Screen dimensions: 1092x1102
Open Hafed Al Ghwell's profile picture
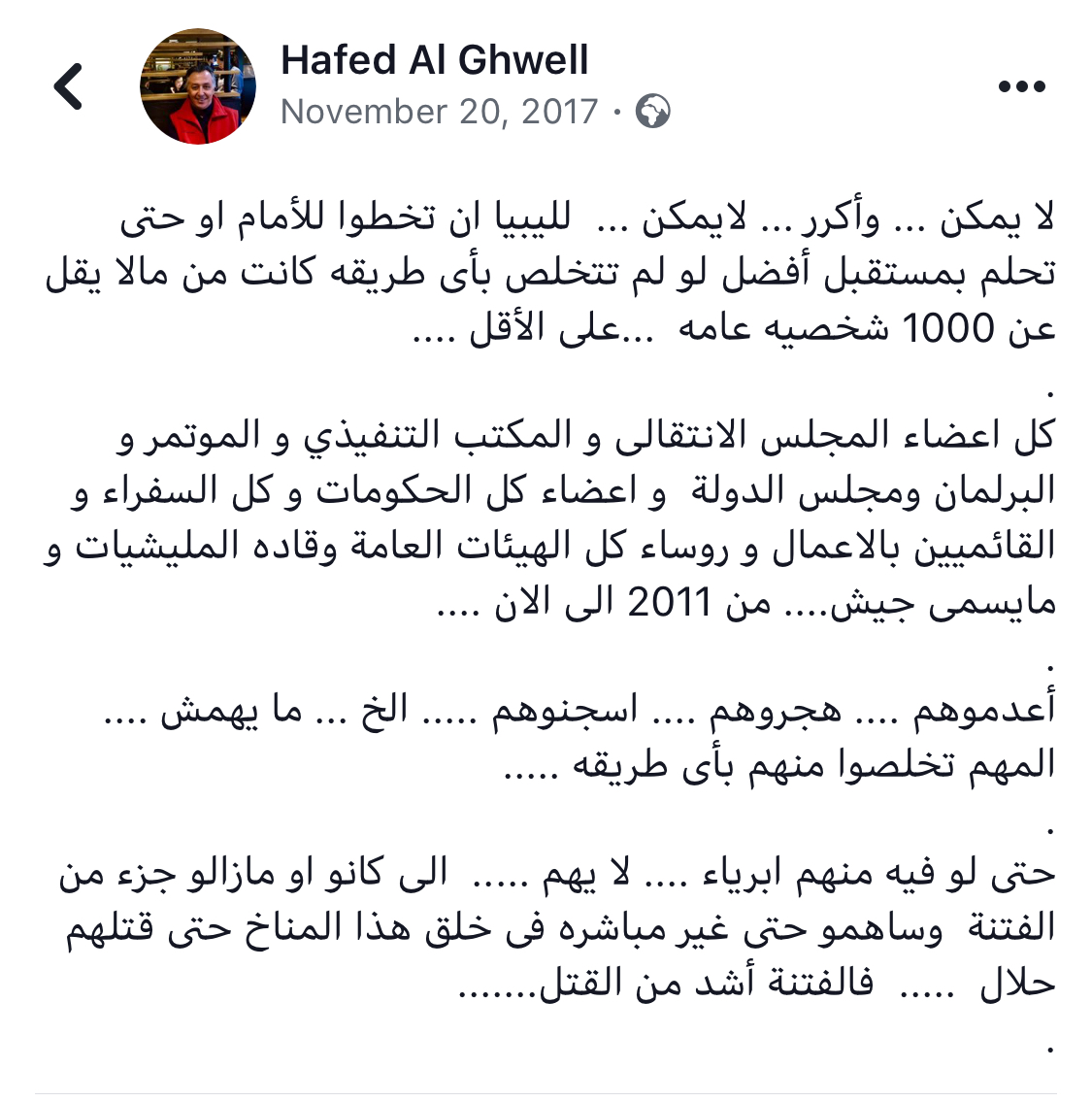click(198, 86)
